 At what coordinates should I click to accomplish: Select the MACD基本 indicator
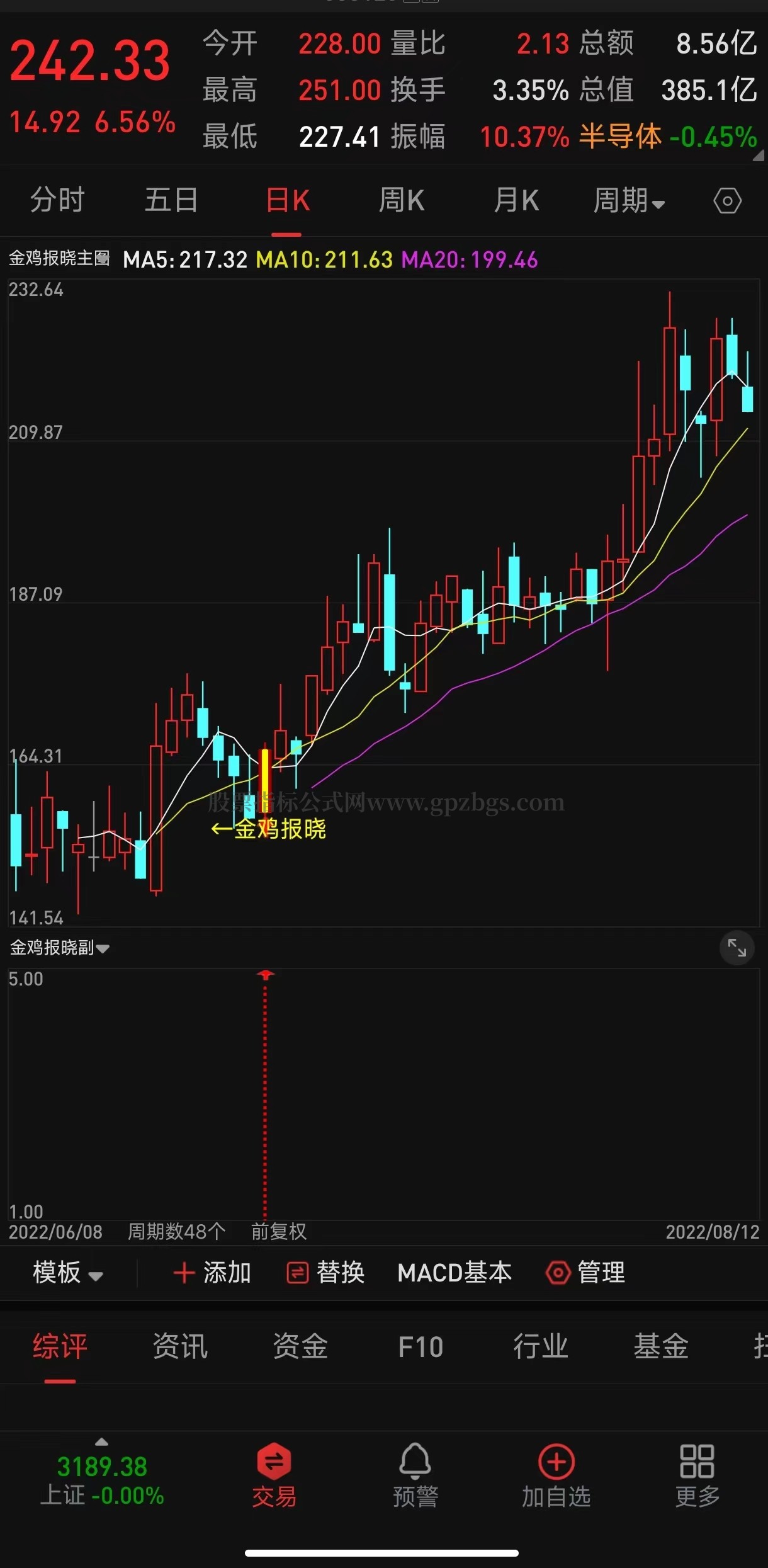(455, 1272)
